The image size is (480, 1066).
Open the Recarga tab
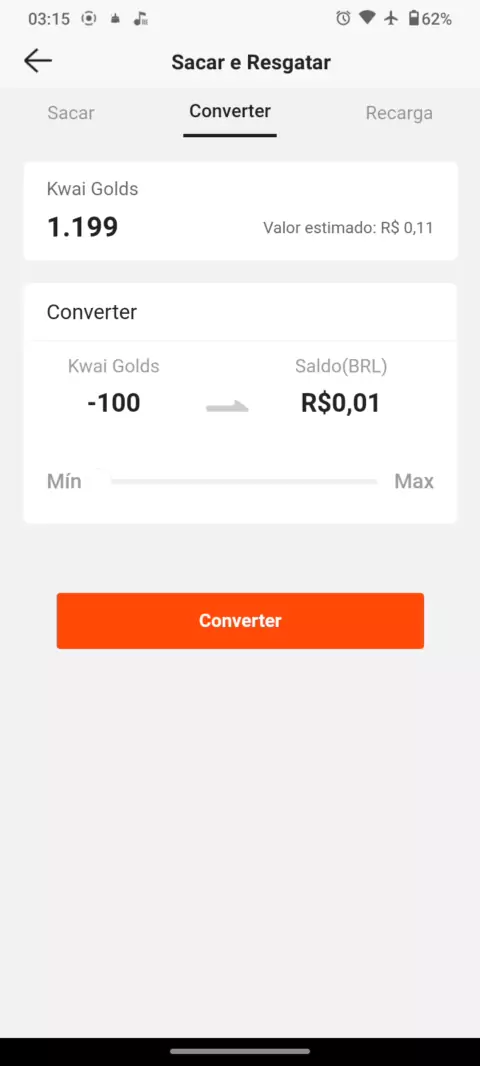399,113
